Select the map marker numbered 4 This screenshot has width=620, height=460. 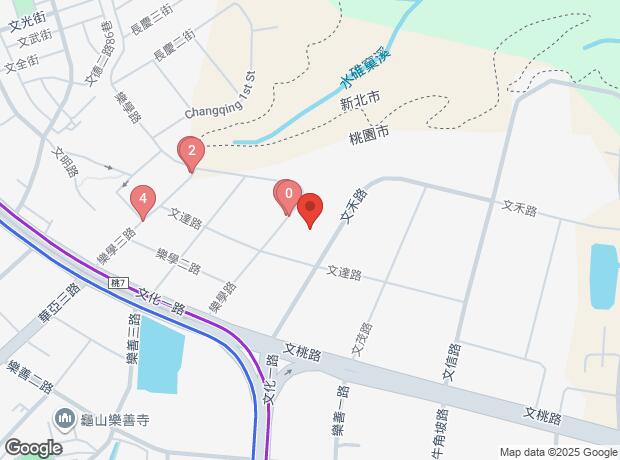[x=143, y=199]
